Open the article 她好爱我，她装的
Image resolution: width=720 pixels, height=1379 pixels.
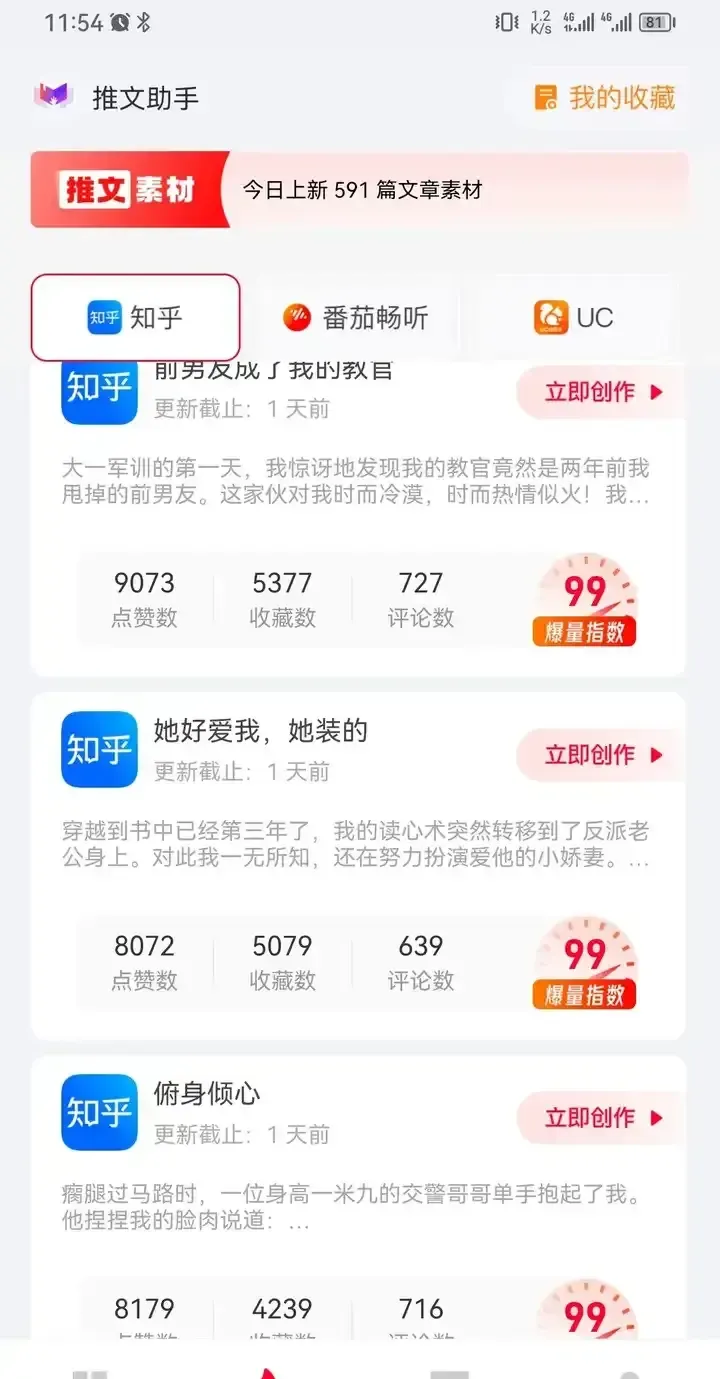point(260,731)
